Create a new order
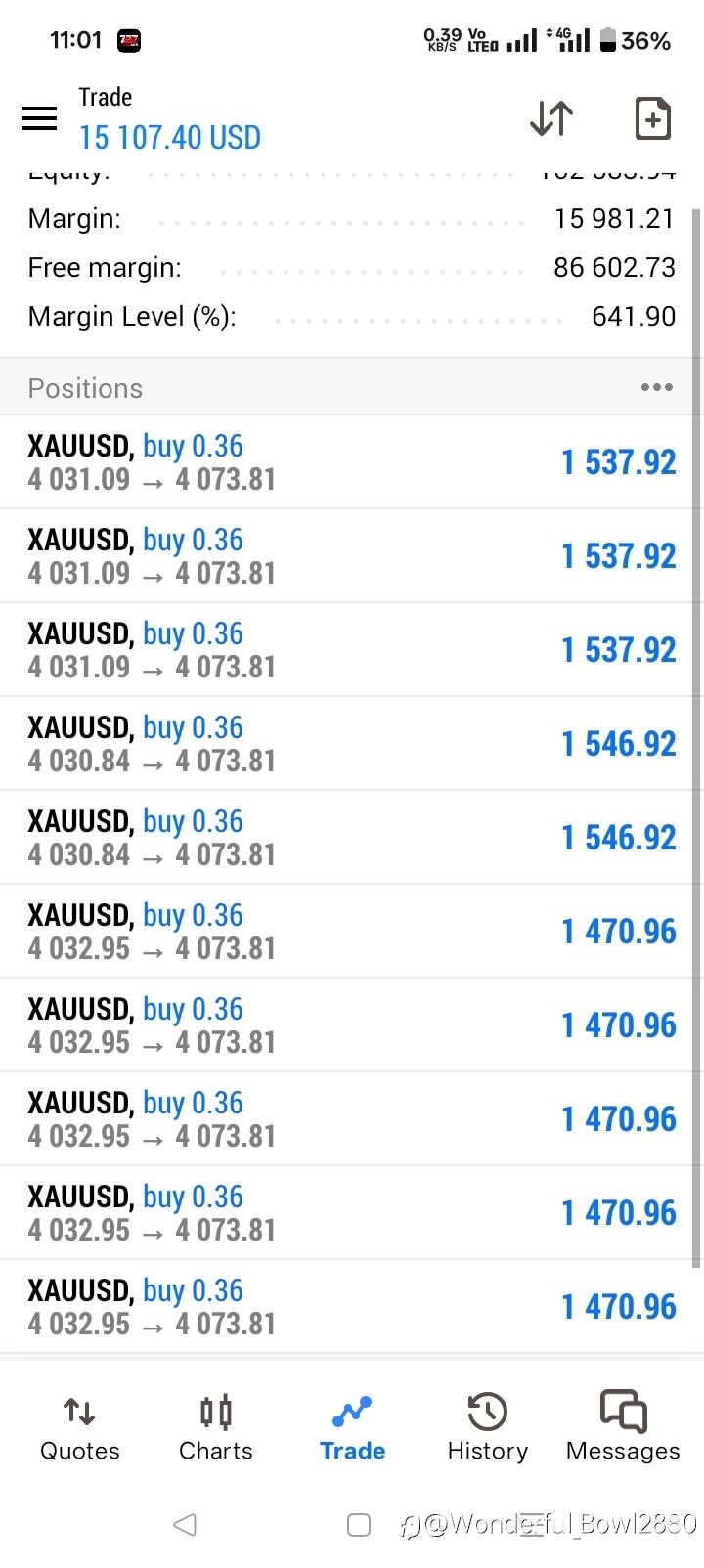This screenshot has width=704, height=1568. click(652, 118)
